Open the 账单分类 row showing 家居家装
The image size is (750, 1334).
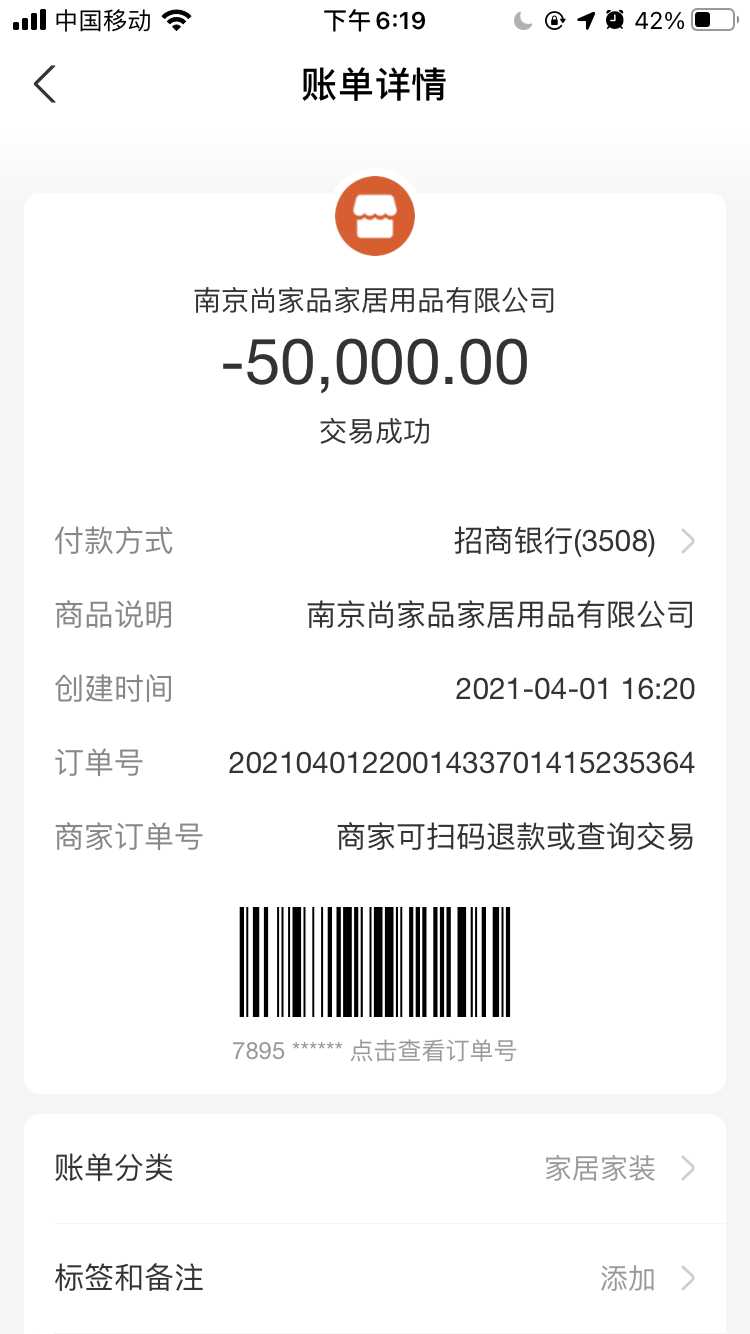375,1168
